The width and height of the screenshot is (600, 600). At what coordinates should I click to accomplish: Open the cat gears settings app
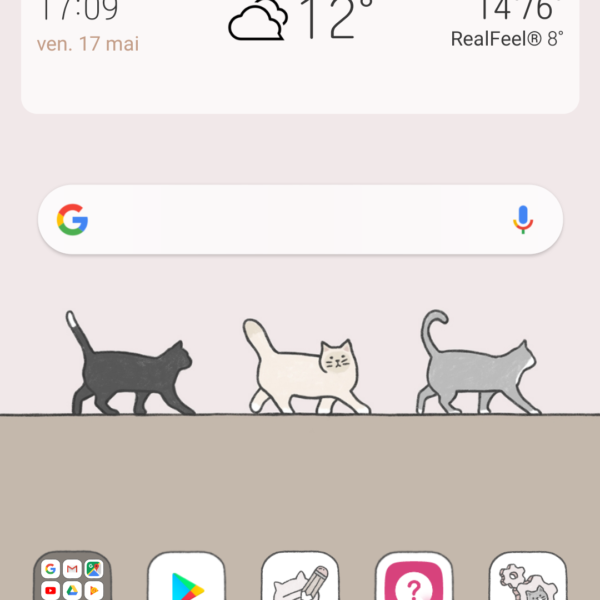527,580
